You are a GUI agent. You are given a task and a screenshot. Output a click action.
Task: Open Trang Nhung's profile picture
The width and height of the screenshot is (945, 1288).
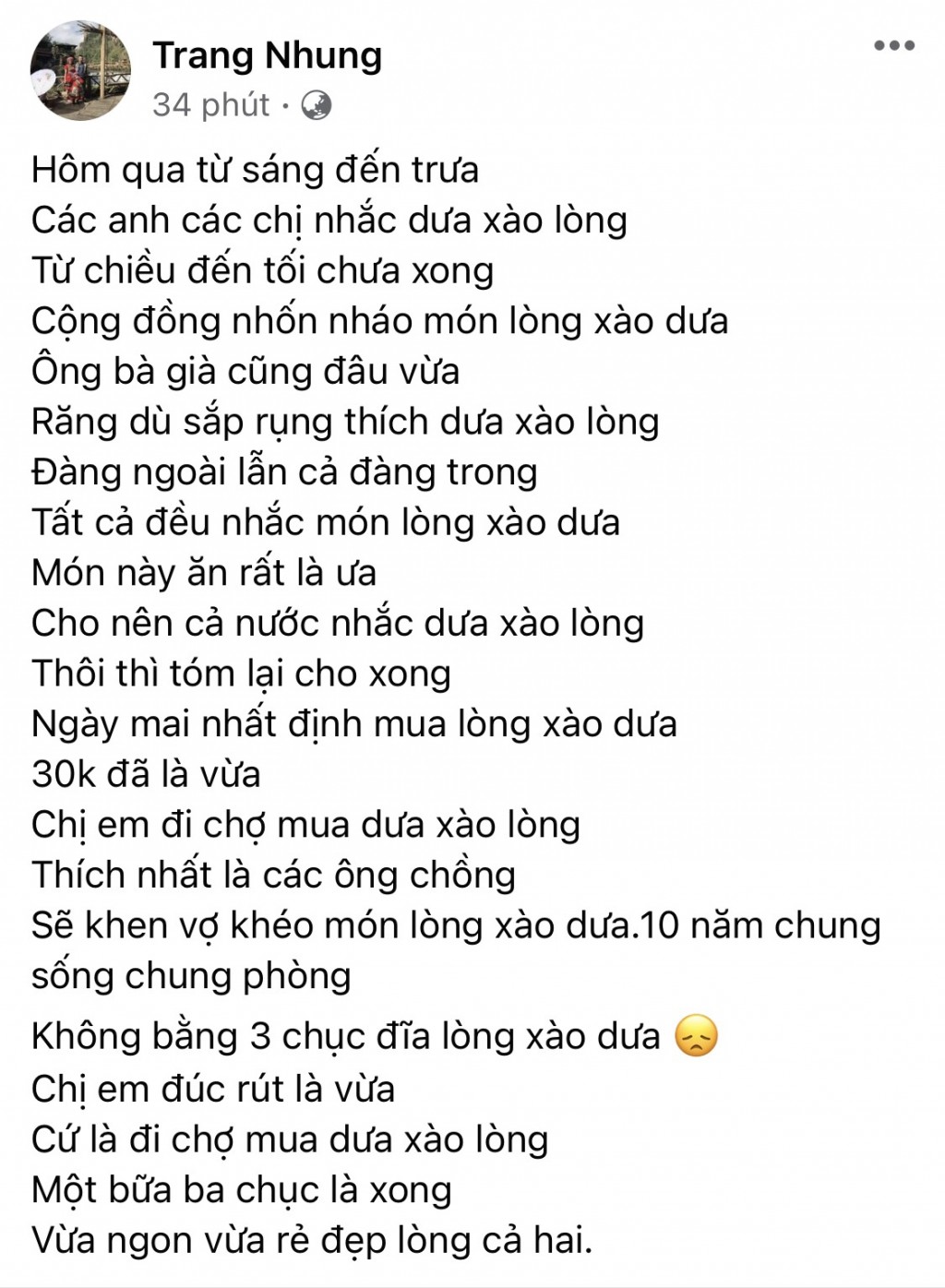[80, 70]
